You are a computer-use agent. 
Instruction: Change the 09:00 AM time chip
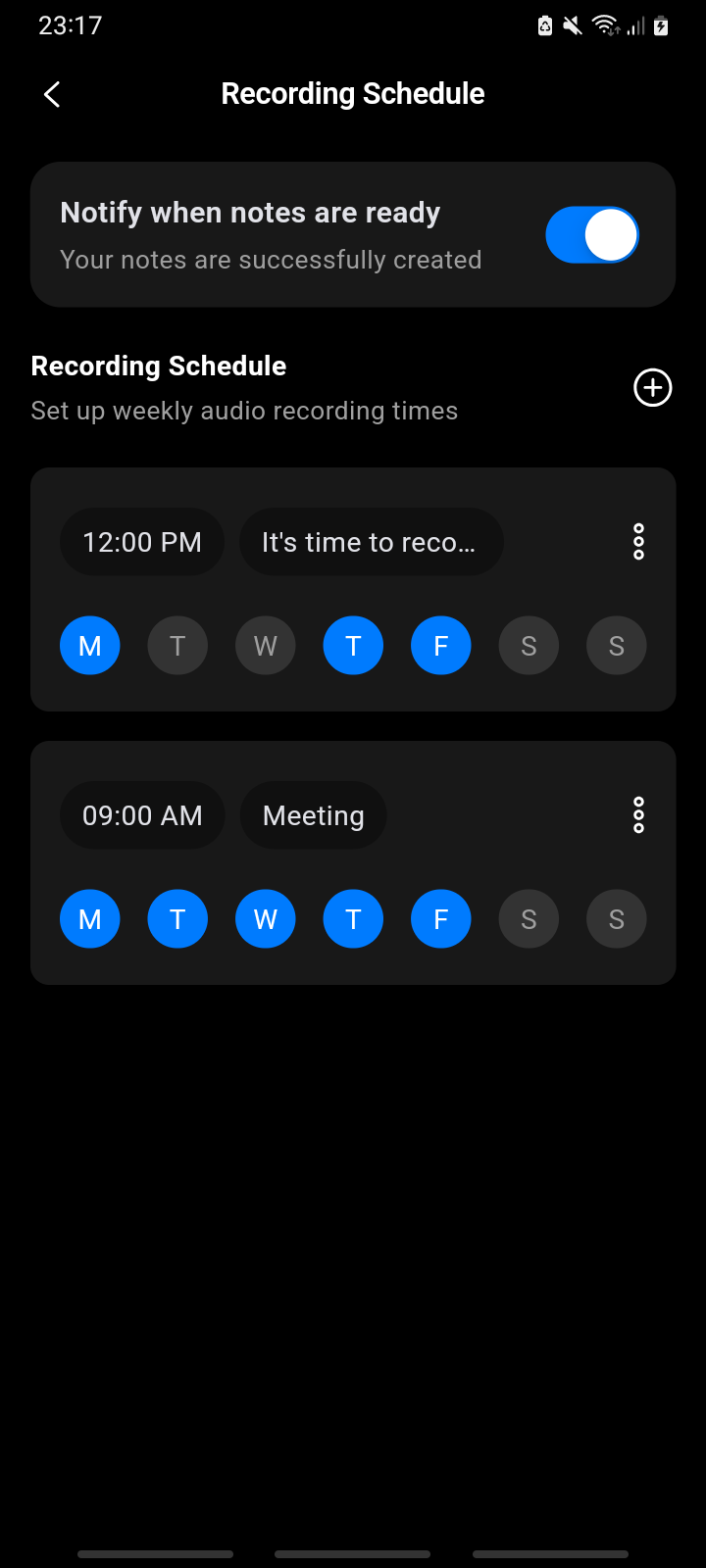coord(142,815)
